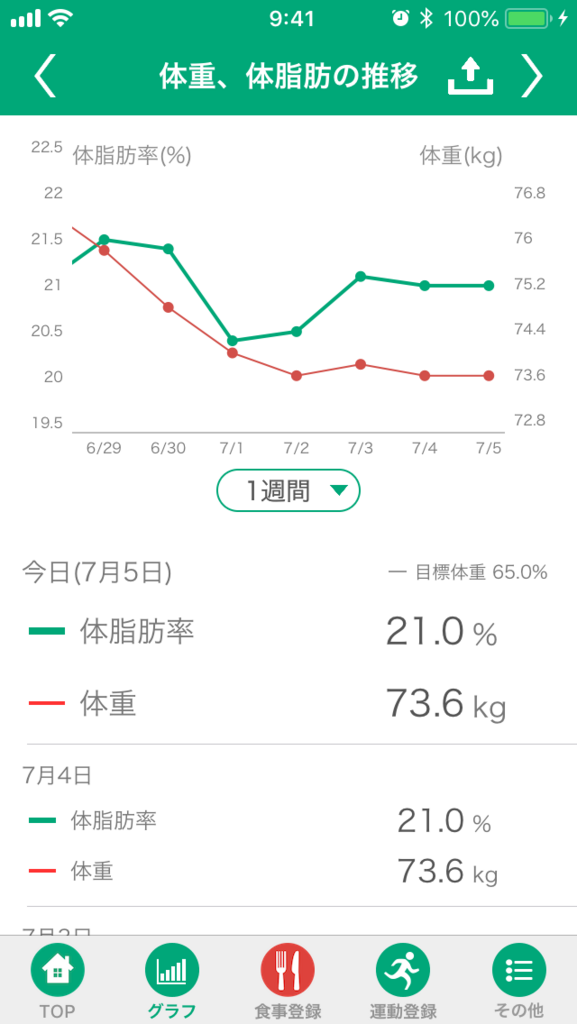The width and height of the screenshot is (577, 1024).
Task: Open the 1週間 period dropdown
Action: coord(288,490)
